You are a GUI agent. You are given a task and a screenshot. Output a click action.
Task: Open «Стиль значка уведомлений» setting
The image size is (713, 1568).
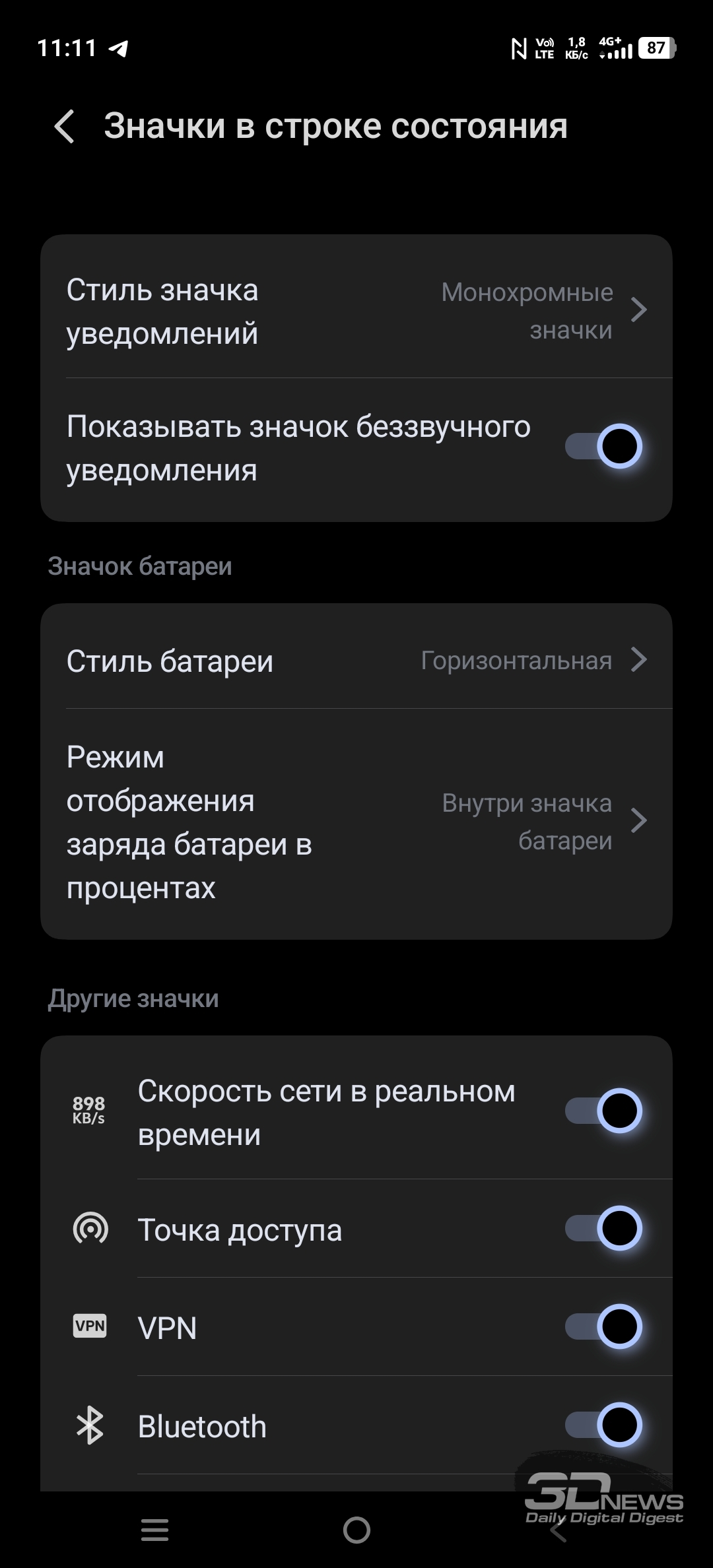tap(356, 311)
